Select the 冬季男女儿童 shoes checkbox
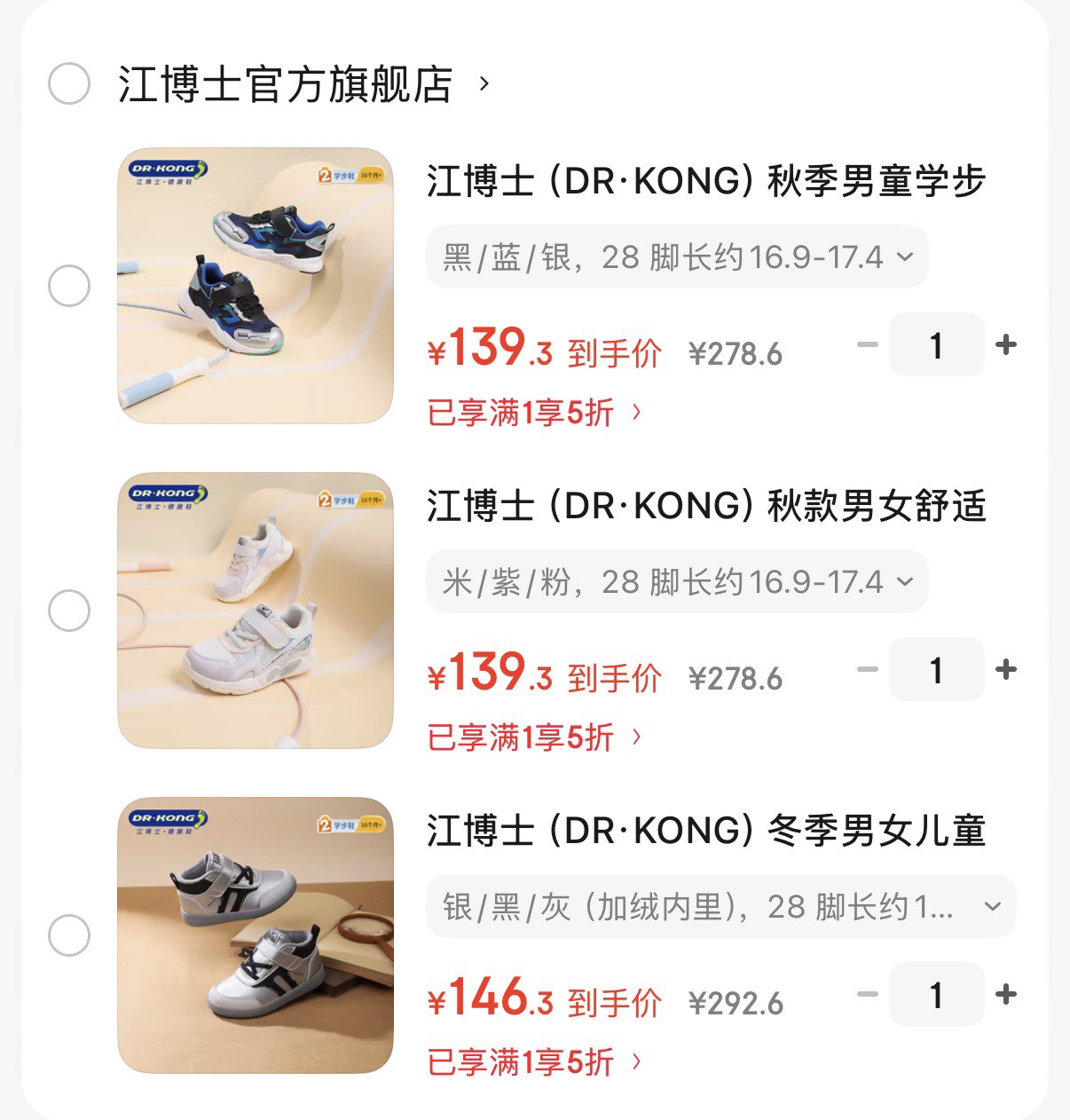The width and height of the screenshot is (1070, 1120). pyautogui.click(x=68, y=935)
